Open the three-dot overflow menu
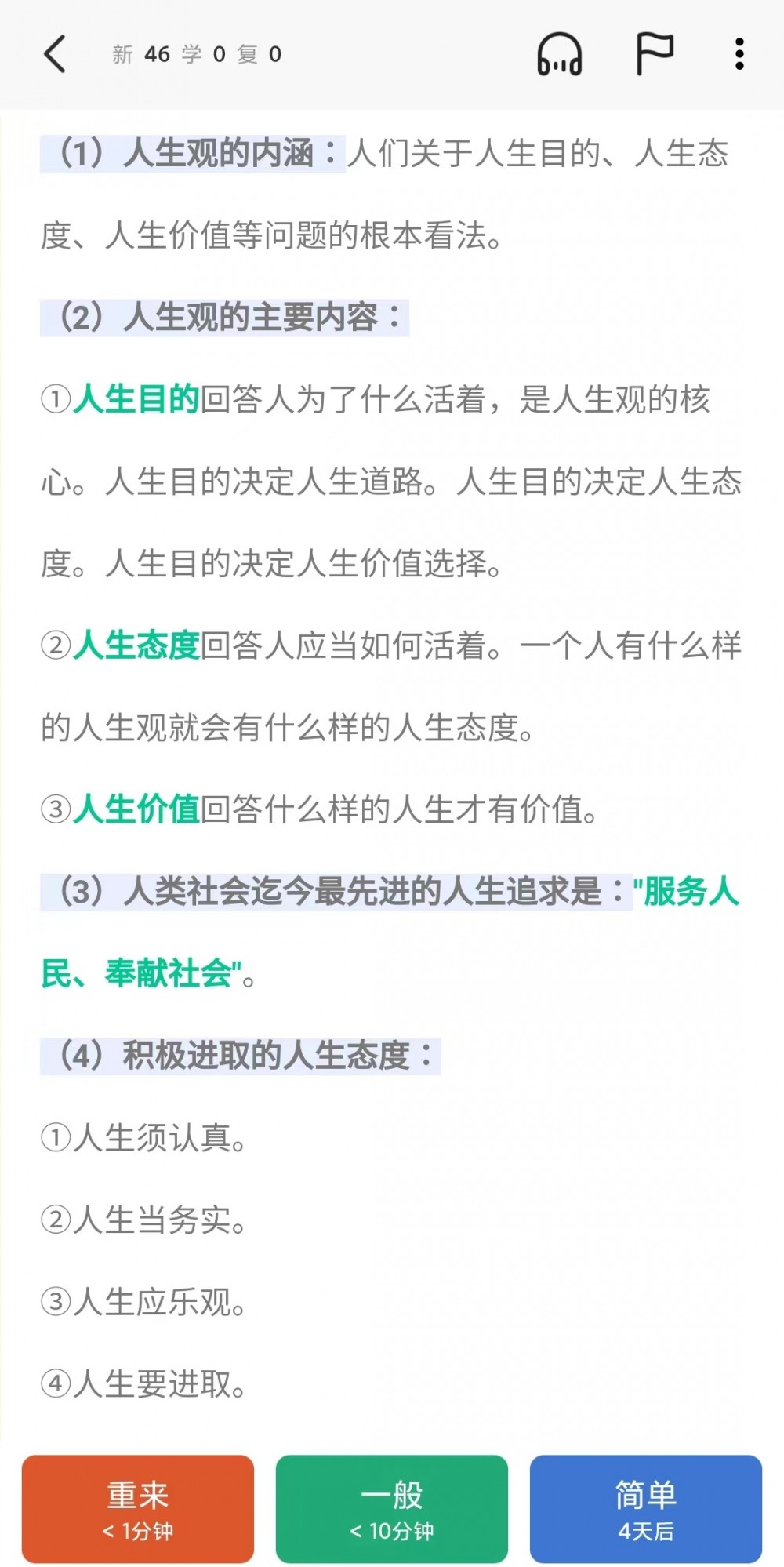The width and height of the screenshot is (784, 1567). click(739, 54)
